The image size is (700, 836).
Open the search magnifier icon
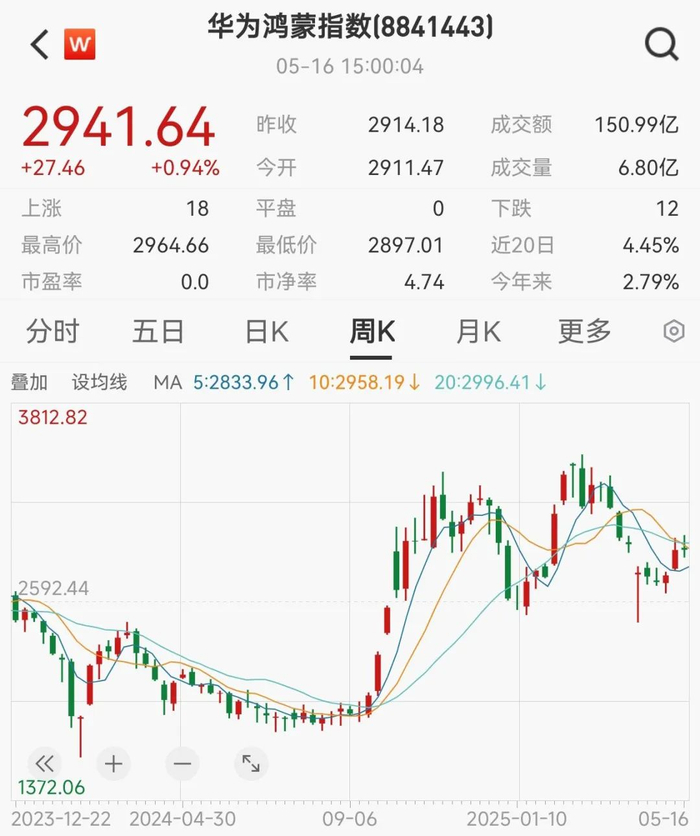click(x=661, y=45)
